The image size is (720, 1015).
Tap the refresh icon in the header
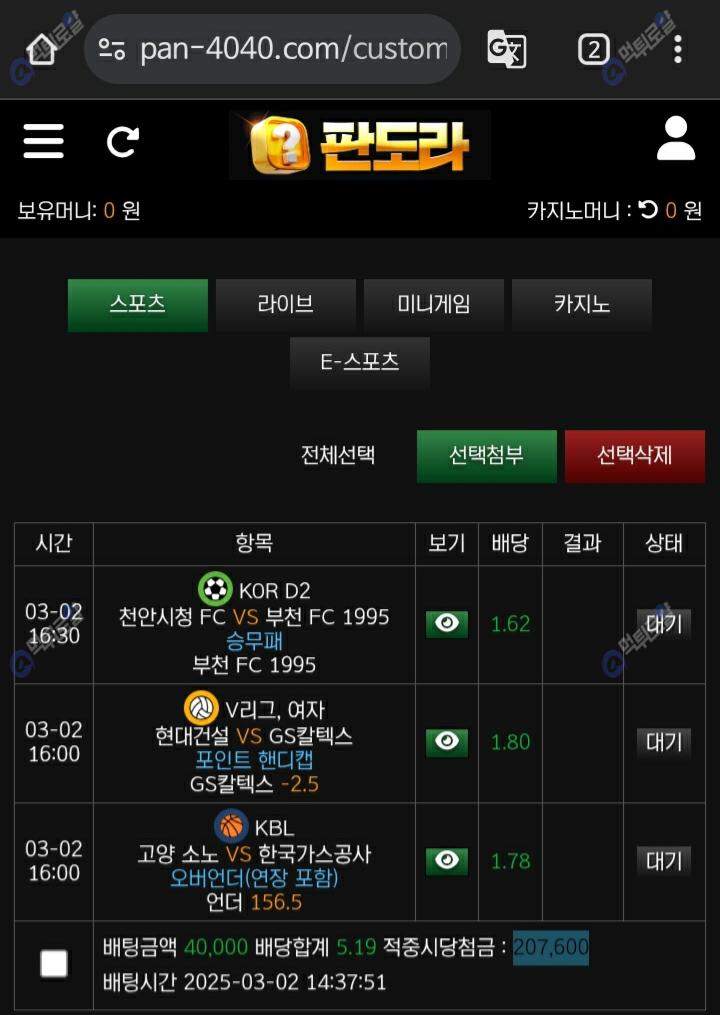pyautogui.click(x=123, y=142)
